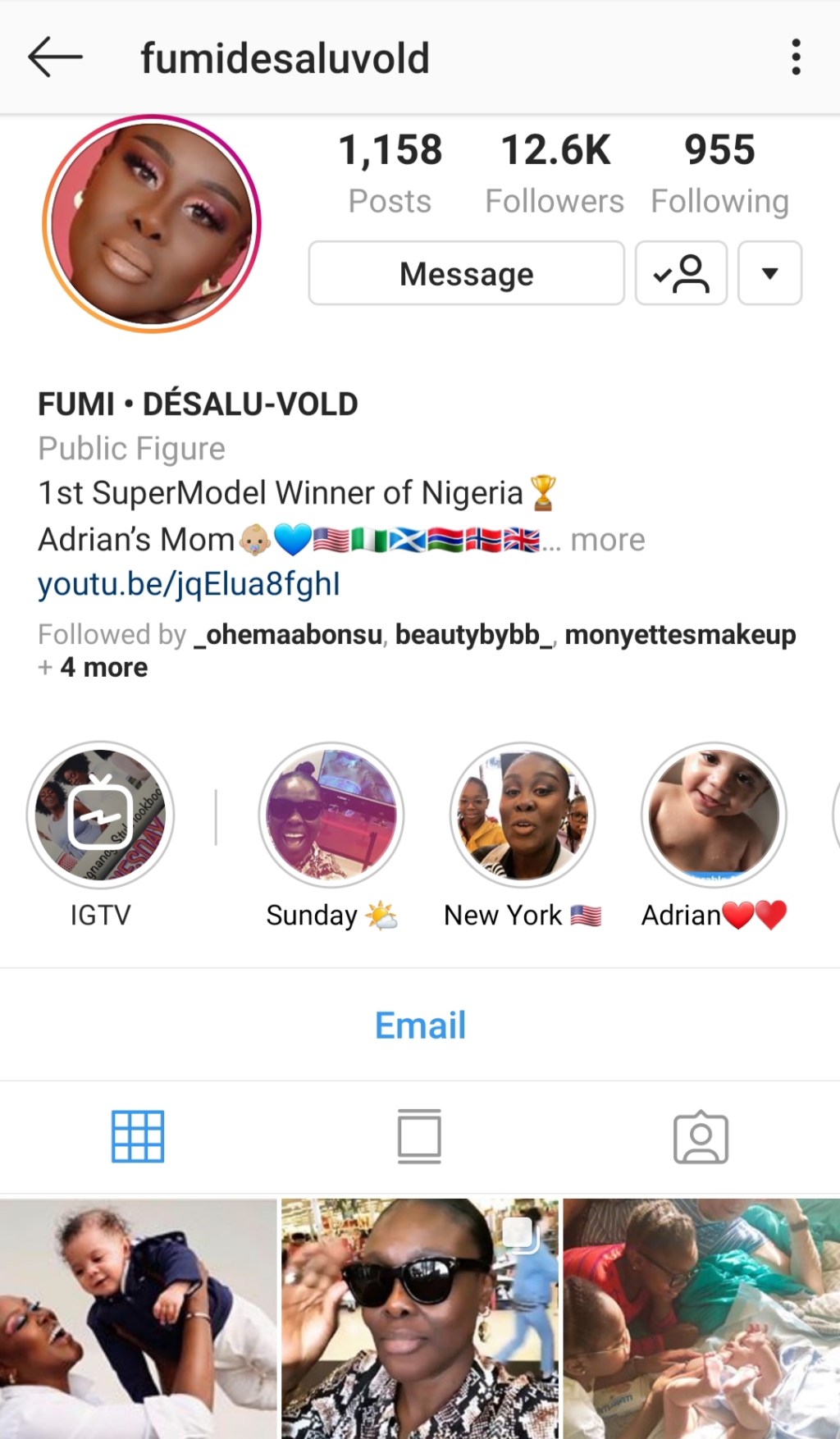Open the IGTV highlight
This screenshot has height=1439, width=840.
pos(100,815)
